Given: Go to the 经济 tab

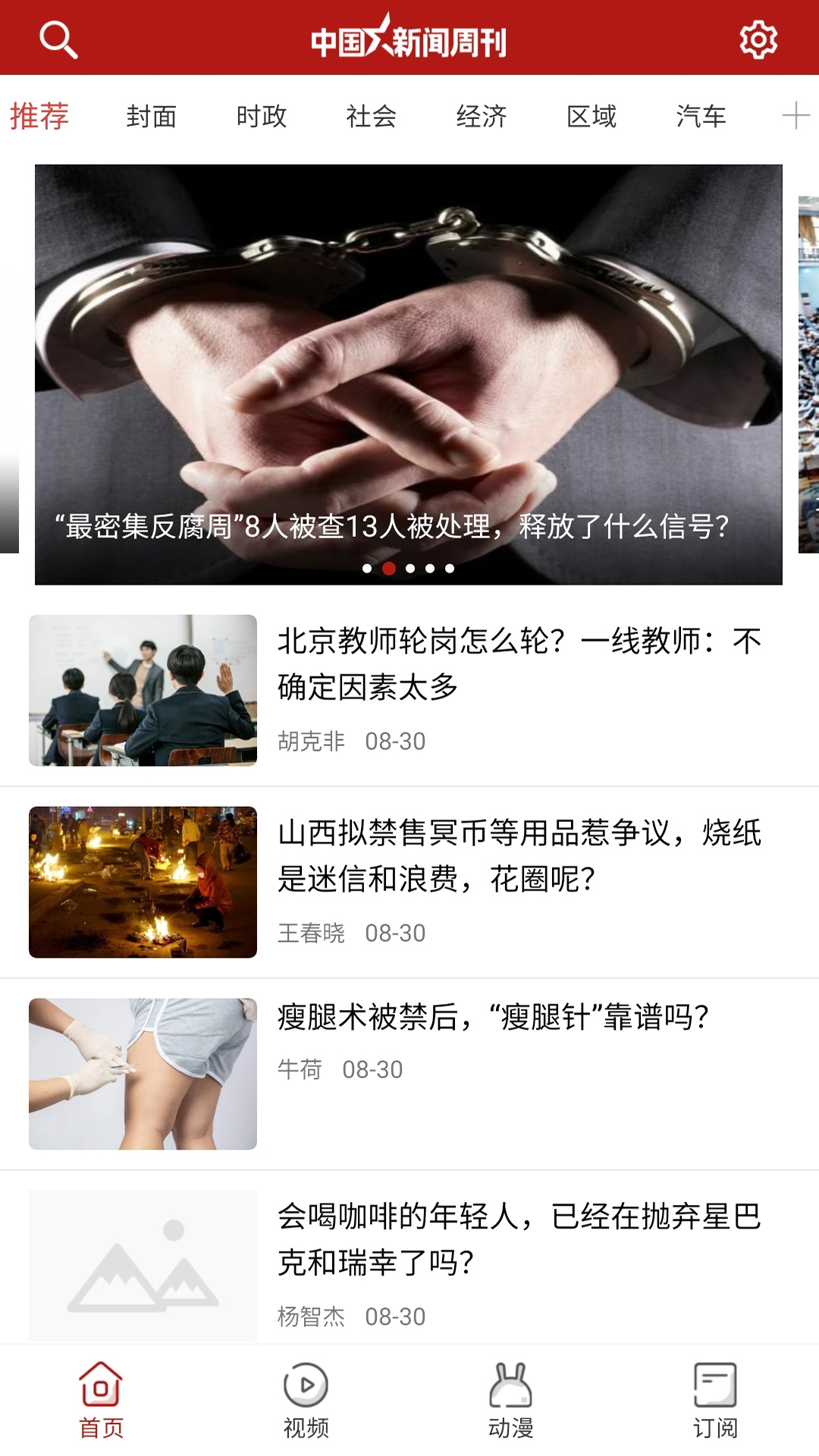Looking at the screenshot, I should click(482, 117).
